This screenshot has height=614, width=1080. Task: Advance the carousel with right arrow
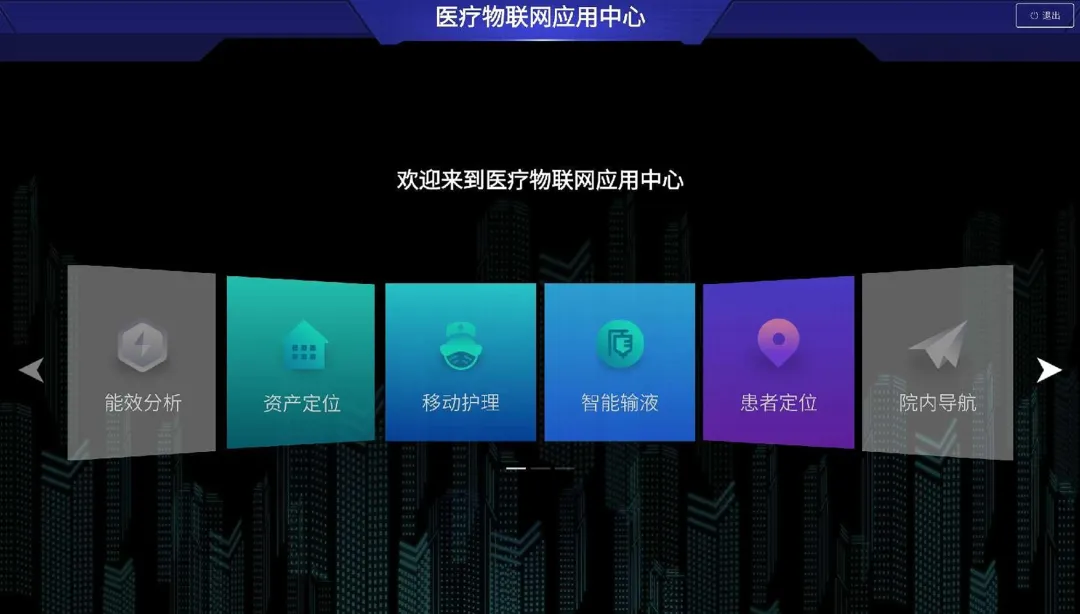click(1048, 370)
